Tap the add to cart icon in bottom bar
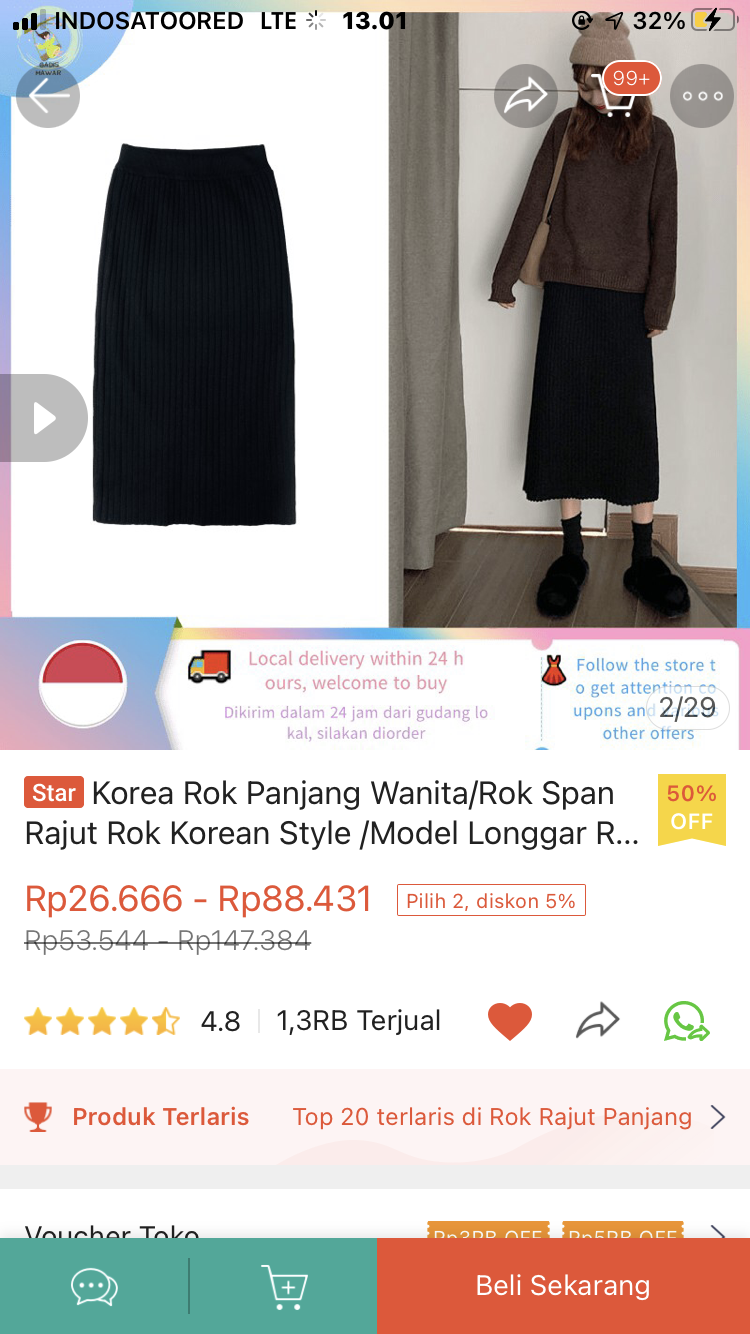Screen dimensions: 750x1334 tap(284, 1288)
